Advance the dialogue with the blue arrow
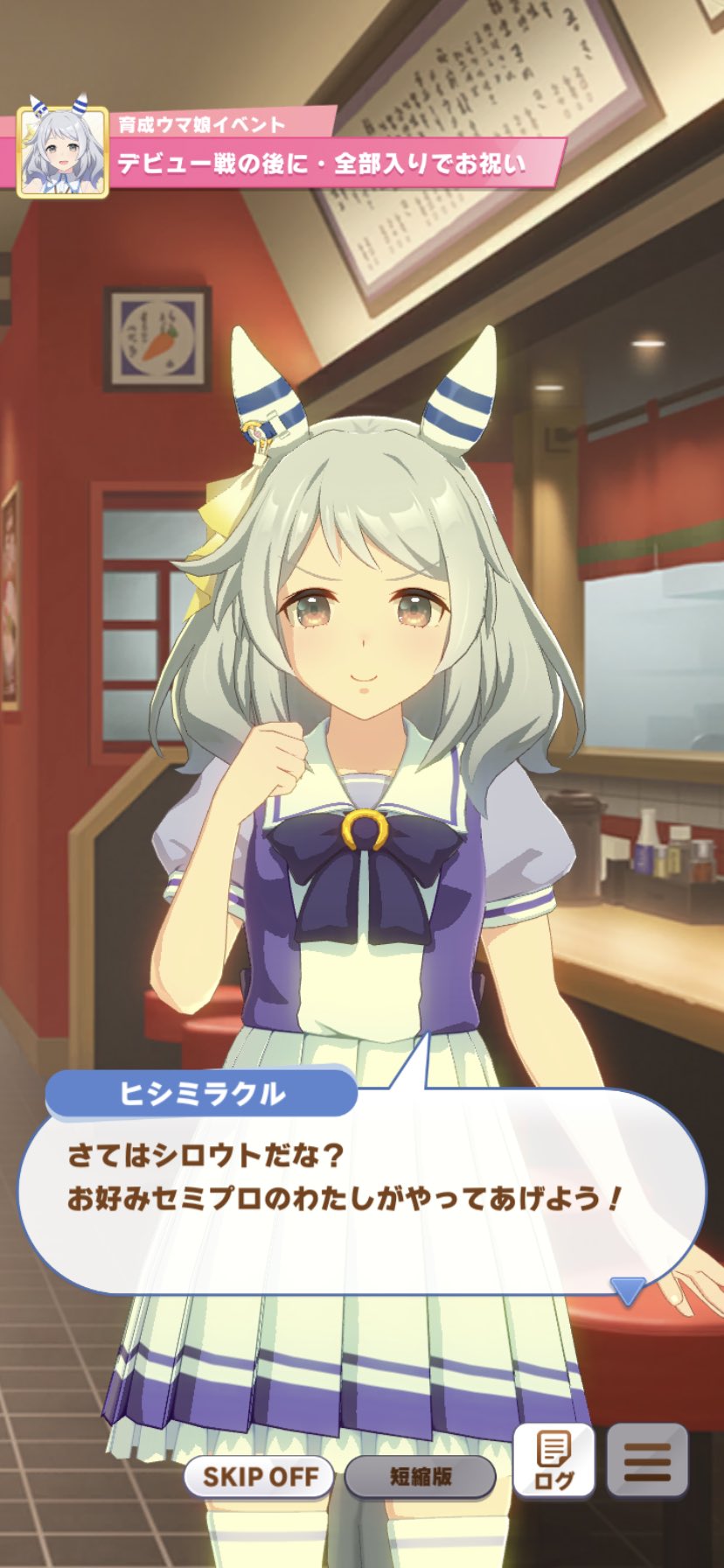 tap(628, 1291)
